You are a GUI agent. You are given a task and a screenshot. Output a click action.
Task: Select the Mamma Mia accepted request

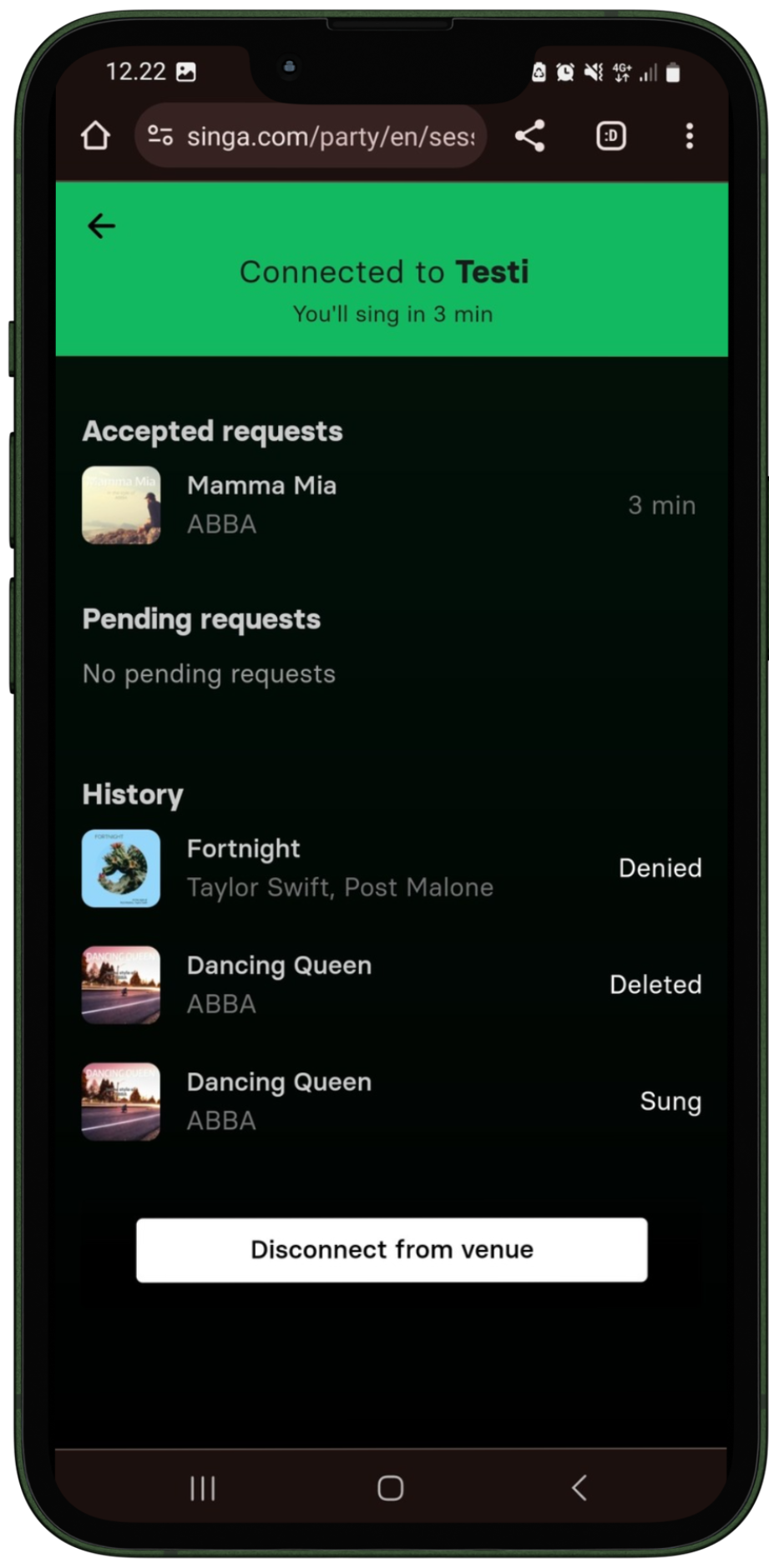click(384, 504)
